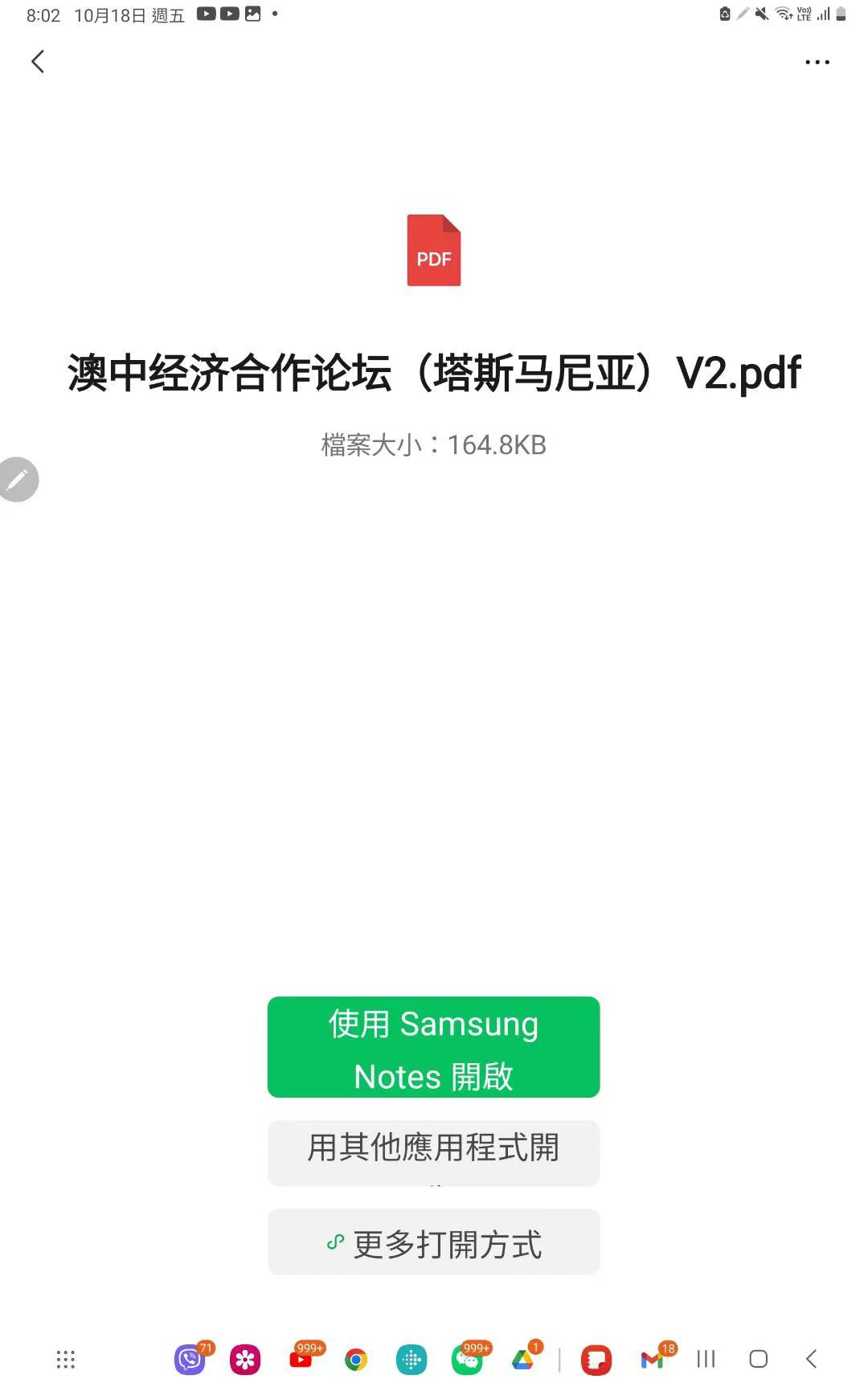The width and height of the screenshot is (868, 1387).
Task: Open the app drawer grid in the taskbar
Action: (66, 1360)
